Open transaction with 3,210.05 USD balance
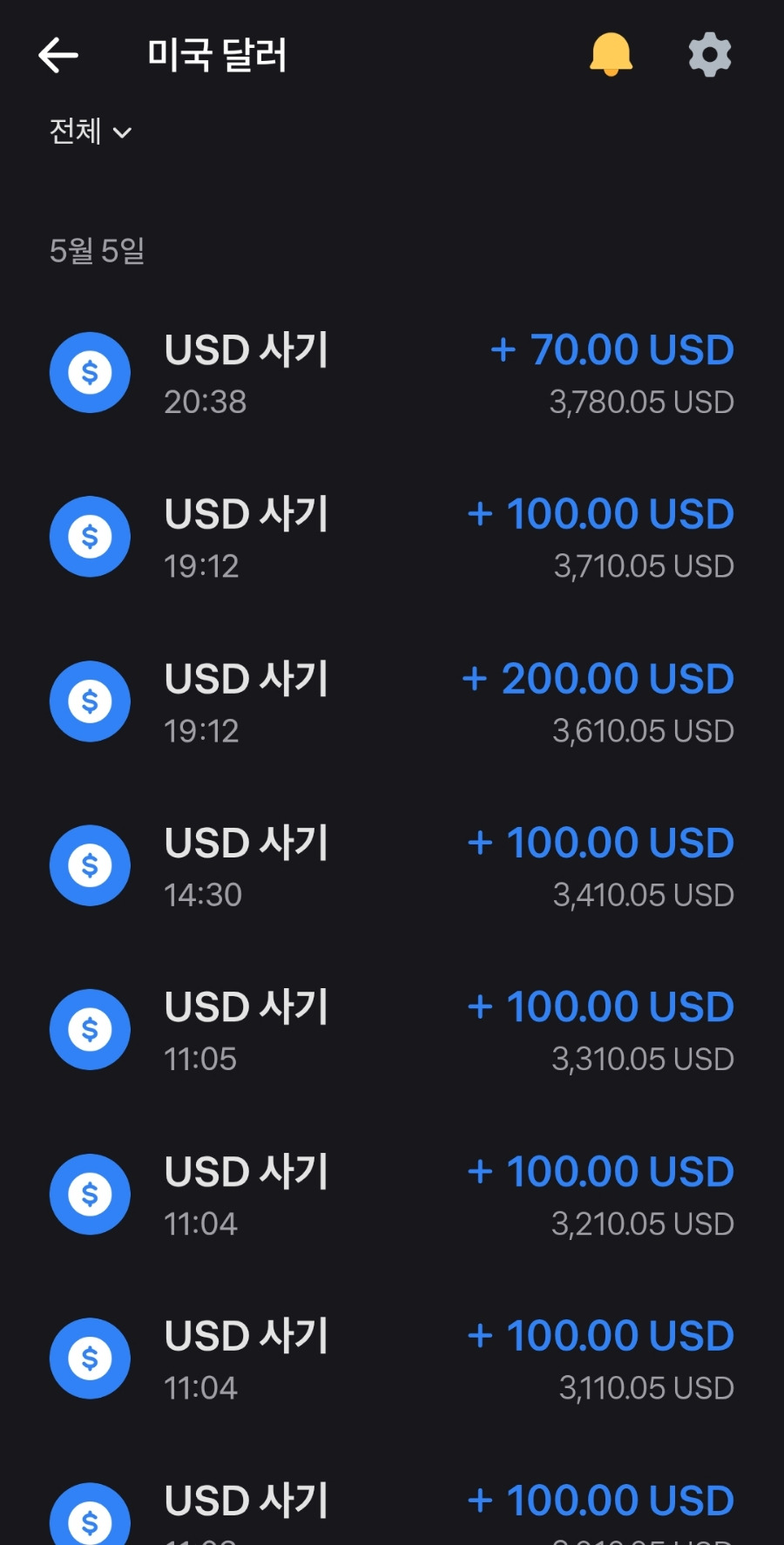 [392, 1195]
